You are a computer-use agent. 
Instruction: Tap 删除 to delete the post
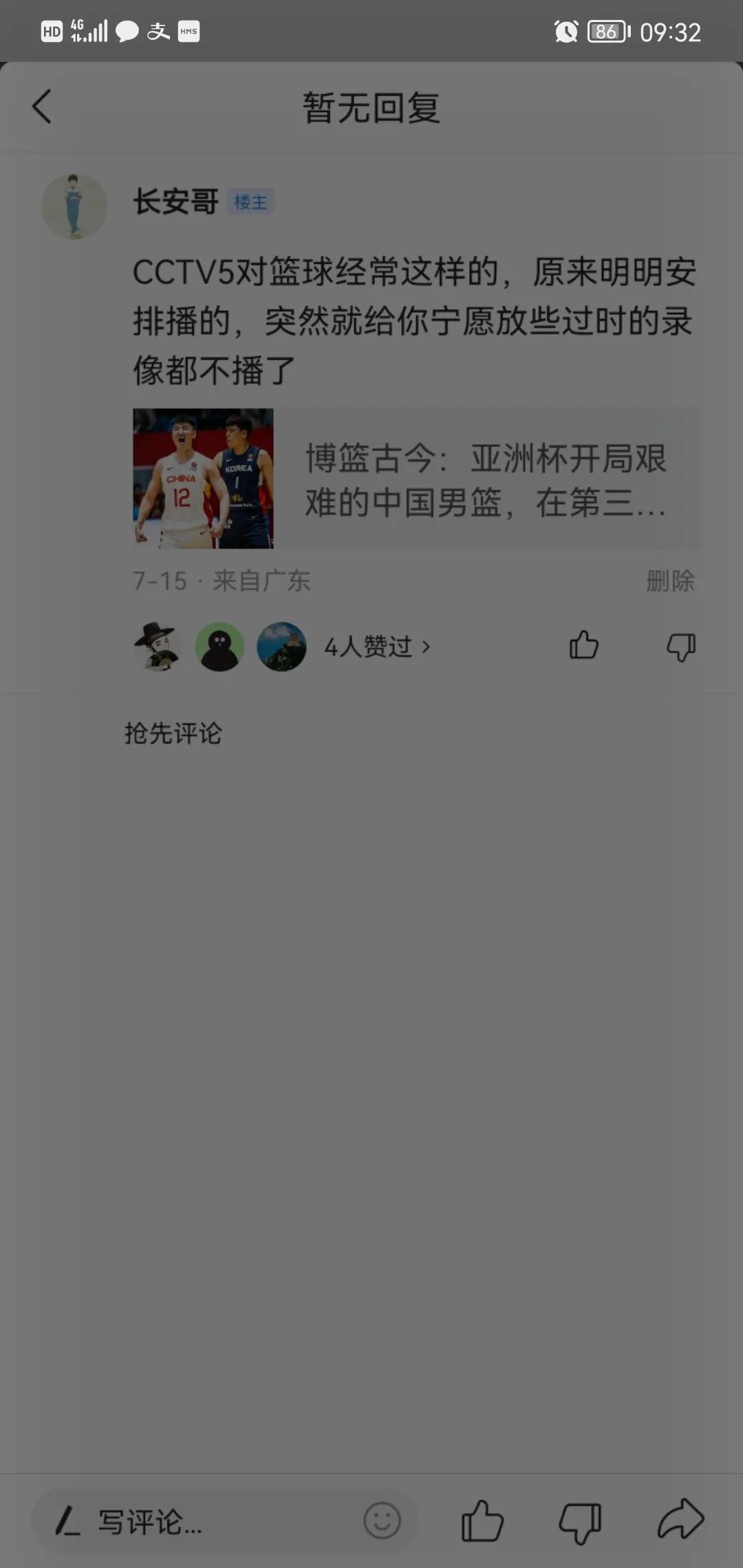(671, 580)
